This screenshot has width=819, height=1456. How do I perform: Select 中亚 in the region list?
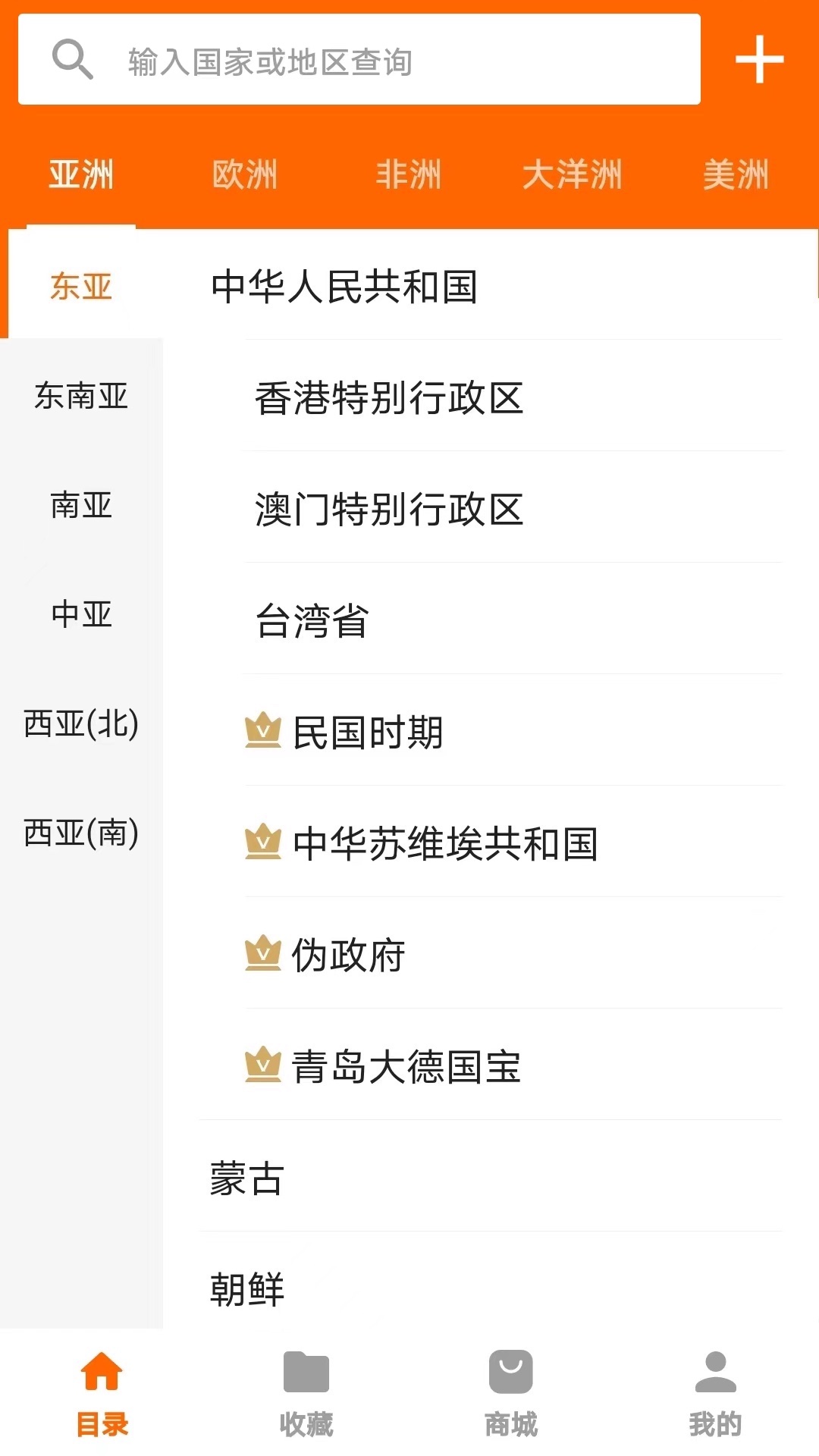coord(81,614)
